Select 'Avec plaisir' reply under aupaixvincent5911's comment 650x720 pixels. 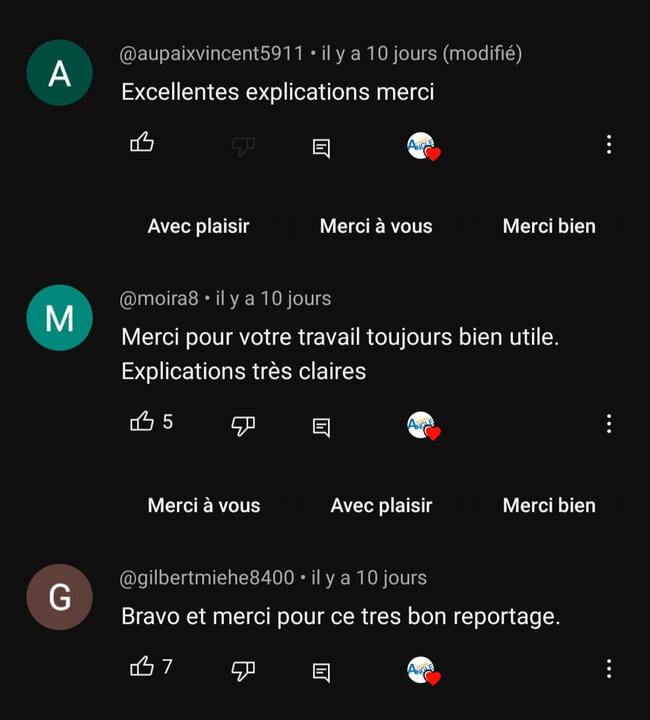pyautogui.click(x=198, y=226)
